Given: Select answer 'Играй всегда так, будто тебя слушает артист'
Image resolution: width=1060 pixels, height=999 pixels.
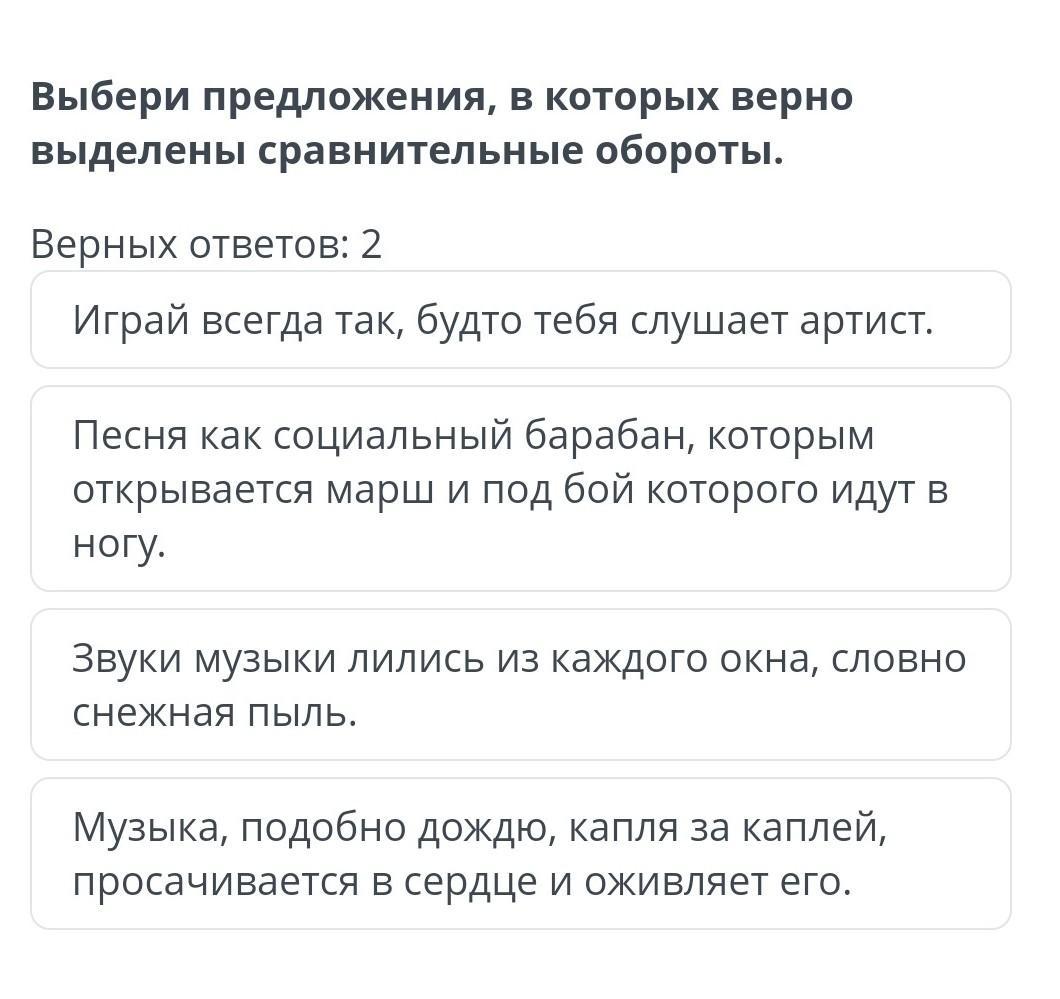Looking at the screenshot, I should (x=521, y=320).
